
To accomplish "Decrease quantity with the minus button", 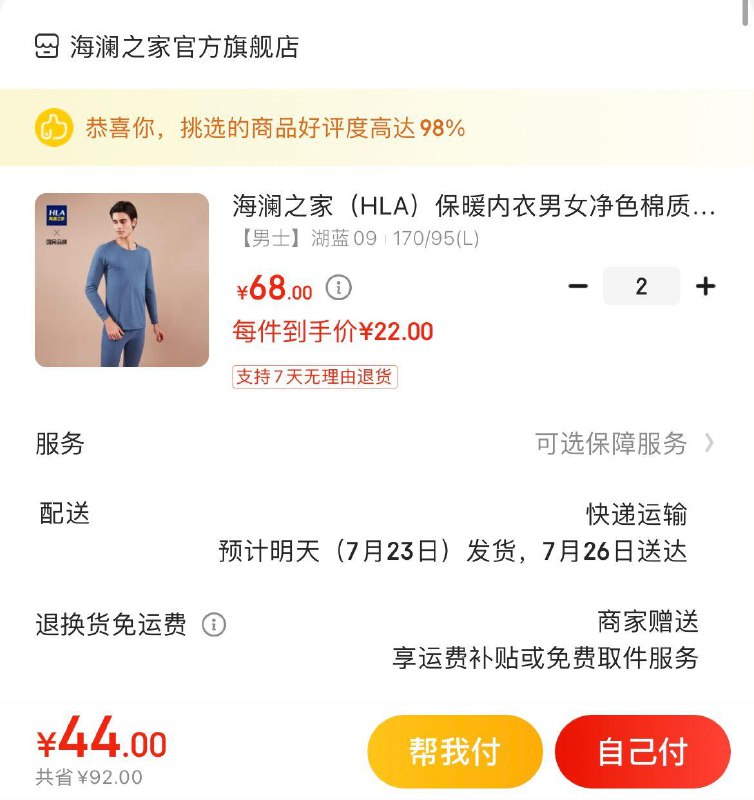I will pyautogui.click(x=577, y=286).
